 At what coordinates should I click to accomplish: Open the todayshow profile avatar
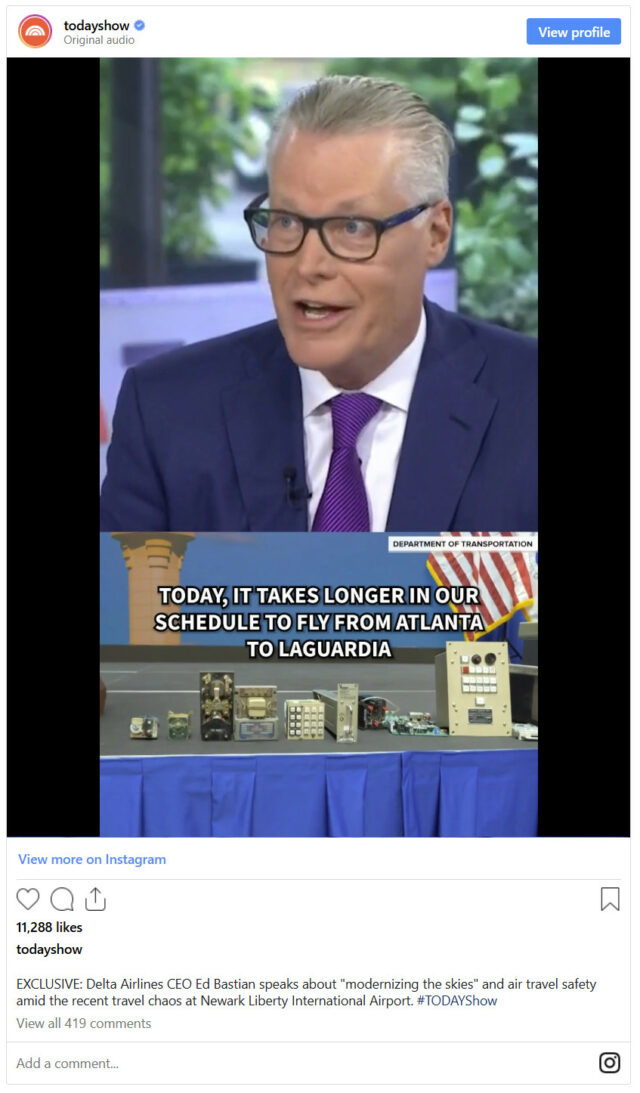pyautogui.click(x=35, y=32)
